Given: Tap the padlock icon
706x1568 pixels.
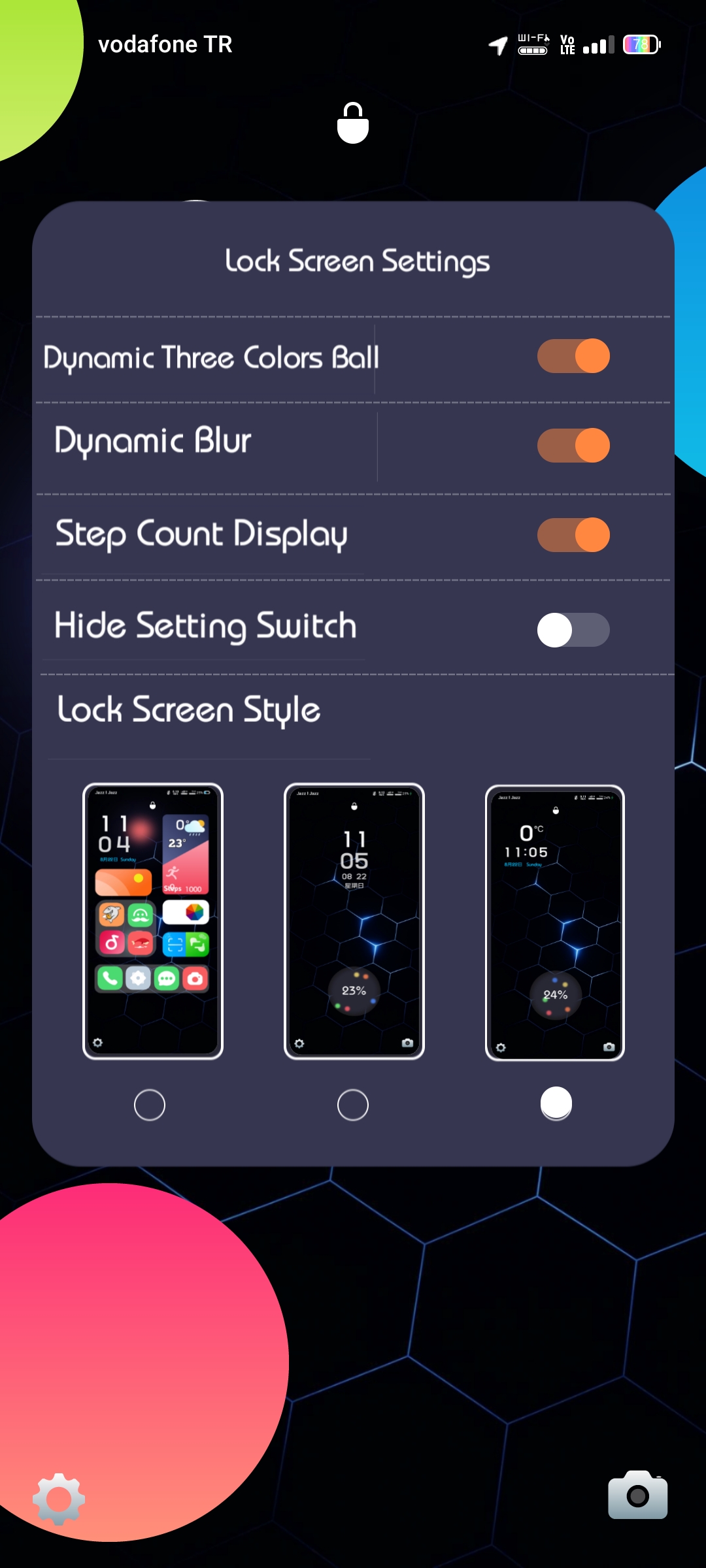Looking at the screenshot, I should pos(353,123).
